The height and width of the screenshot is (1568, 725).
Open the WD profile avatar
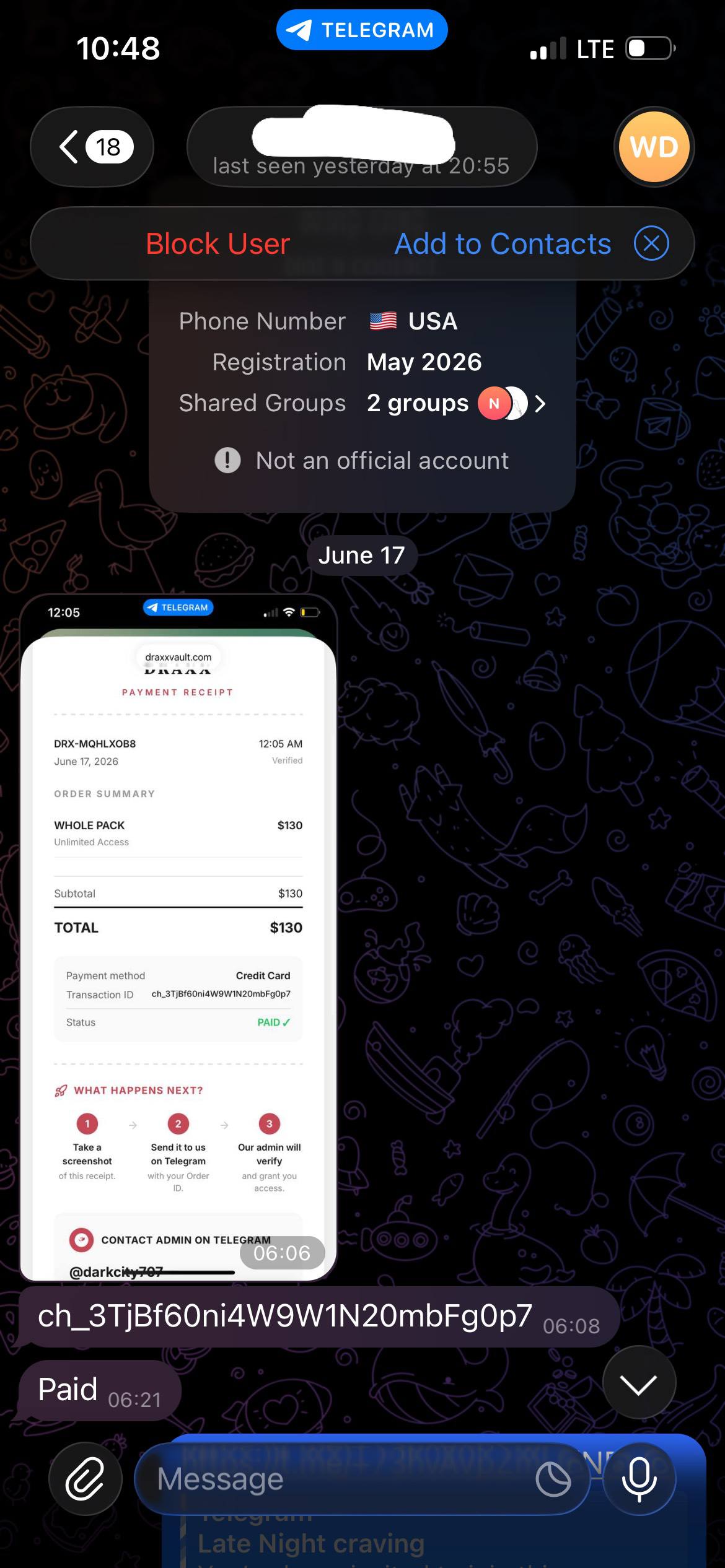(x=654, y=147)
